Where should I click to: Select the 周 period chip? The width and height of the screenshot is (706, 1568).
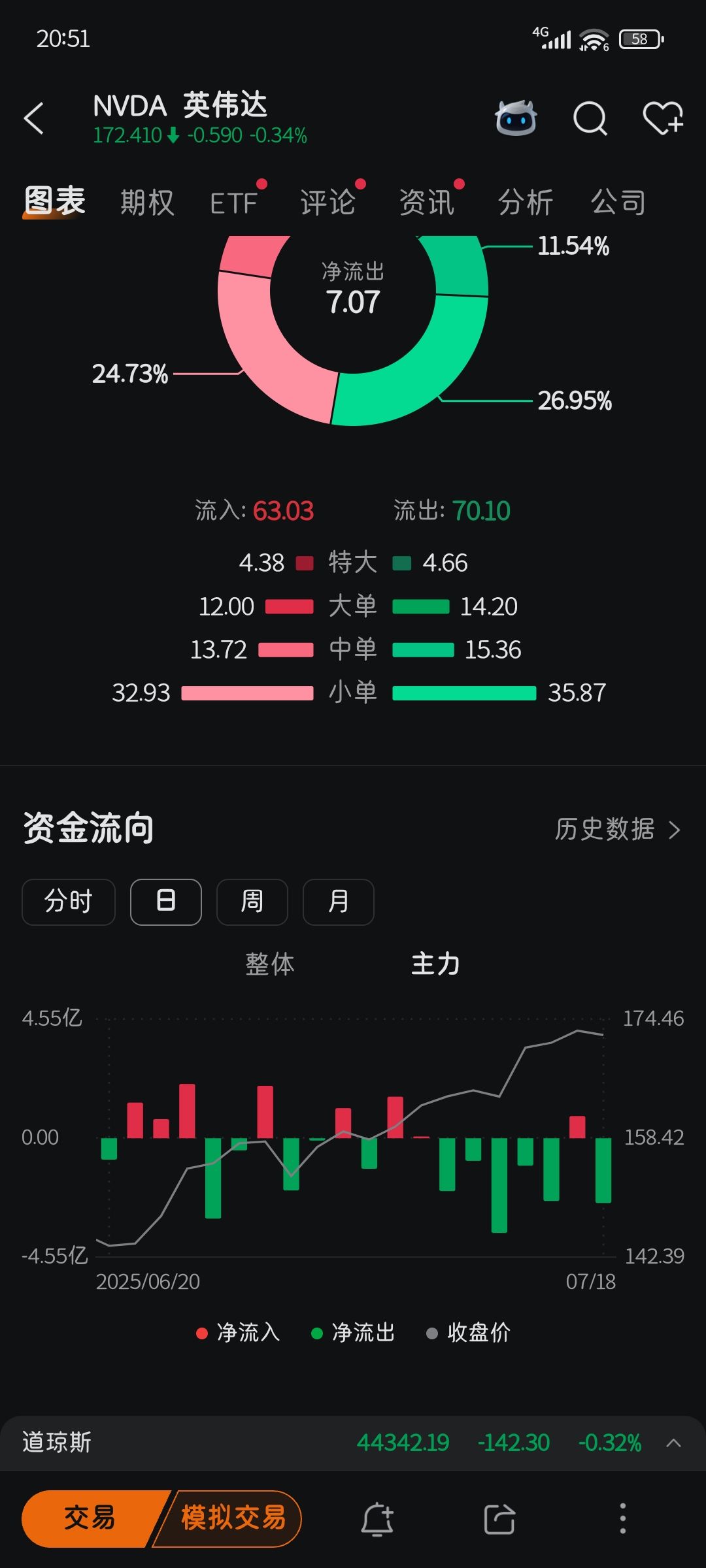252,902
